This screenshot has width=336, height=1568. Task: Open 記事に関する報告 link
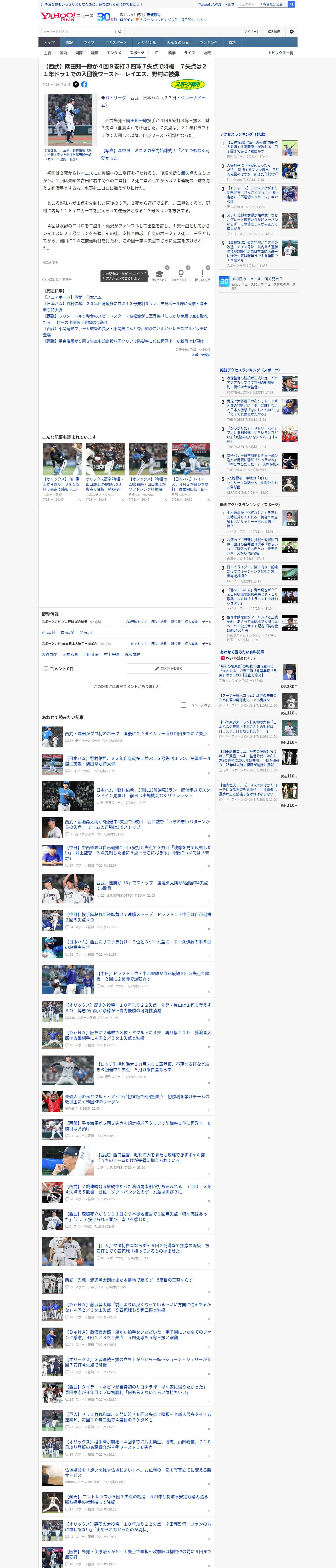click(57, 280)
